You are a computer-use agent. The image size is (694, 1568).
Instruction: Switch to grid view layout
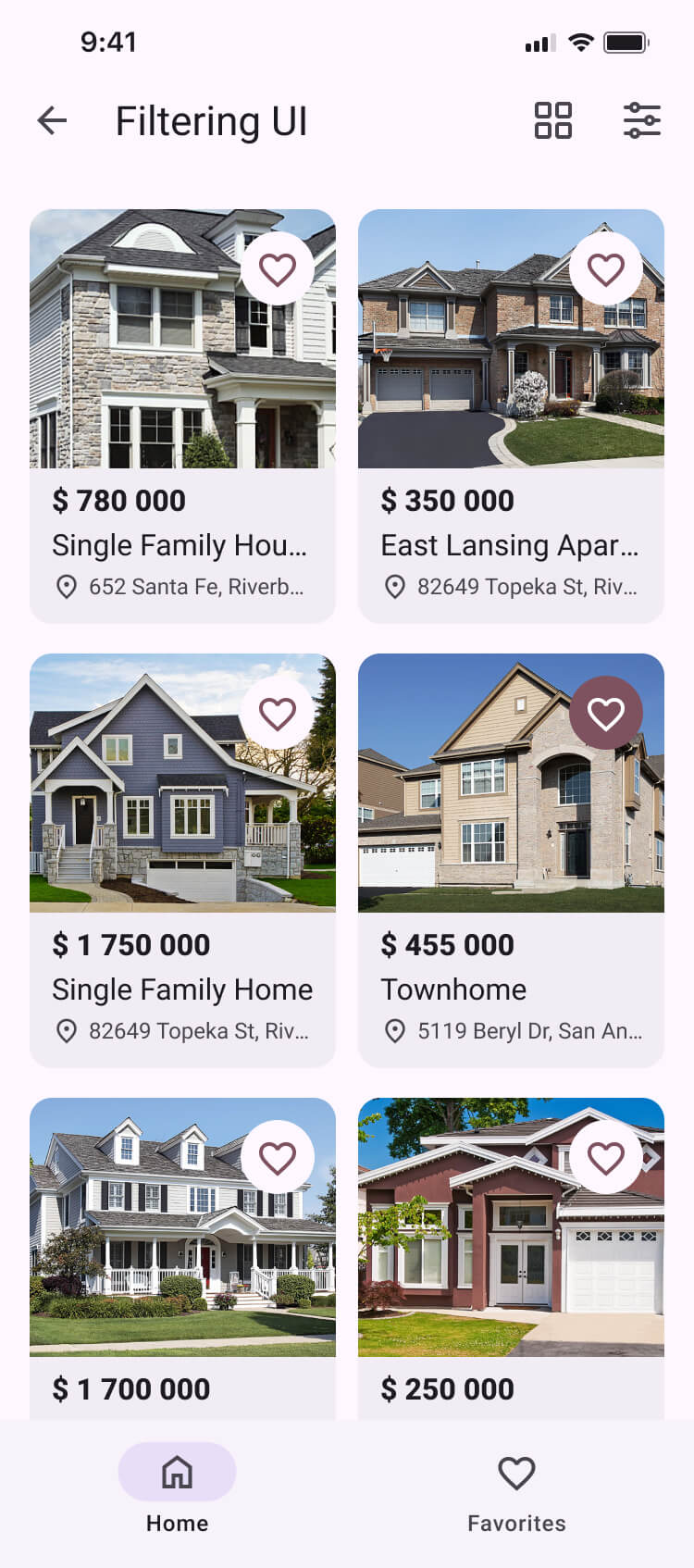point(553,120)
